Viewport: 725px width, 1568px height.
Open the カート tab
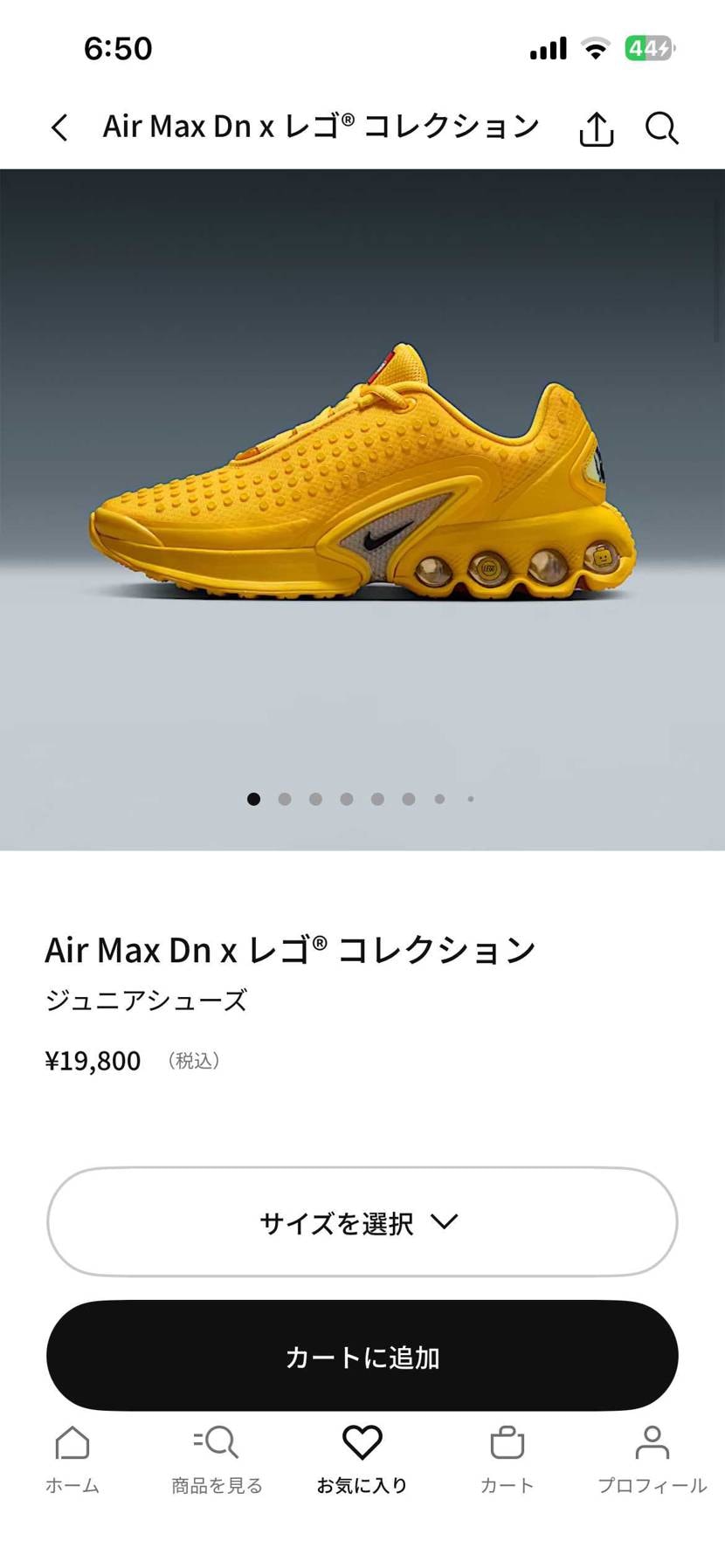coord(507,1460)
